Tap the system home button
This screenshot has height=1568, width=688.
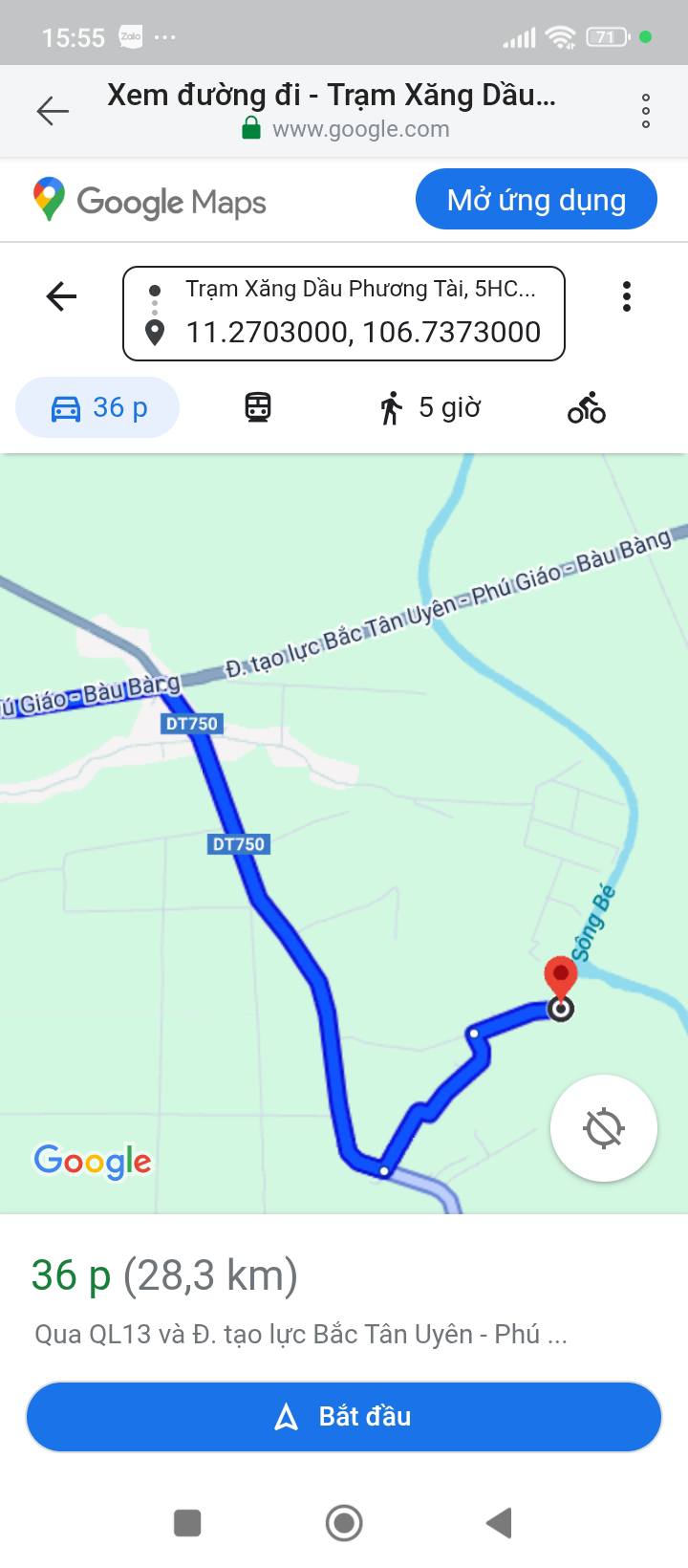(x=344, y=1522)
